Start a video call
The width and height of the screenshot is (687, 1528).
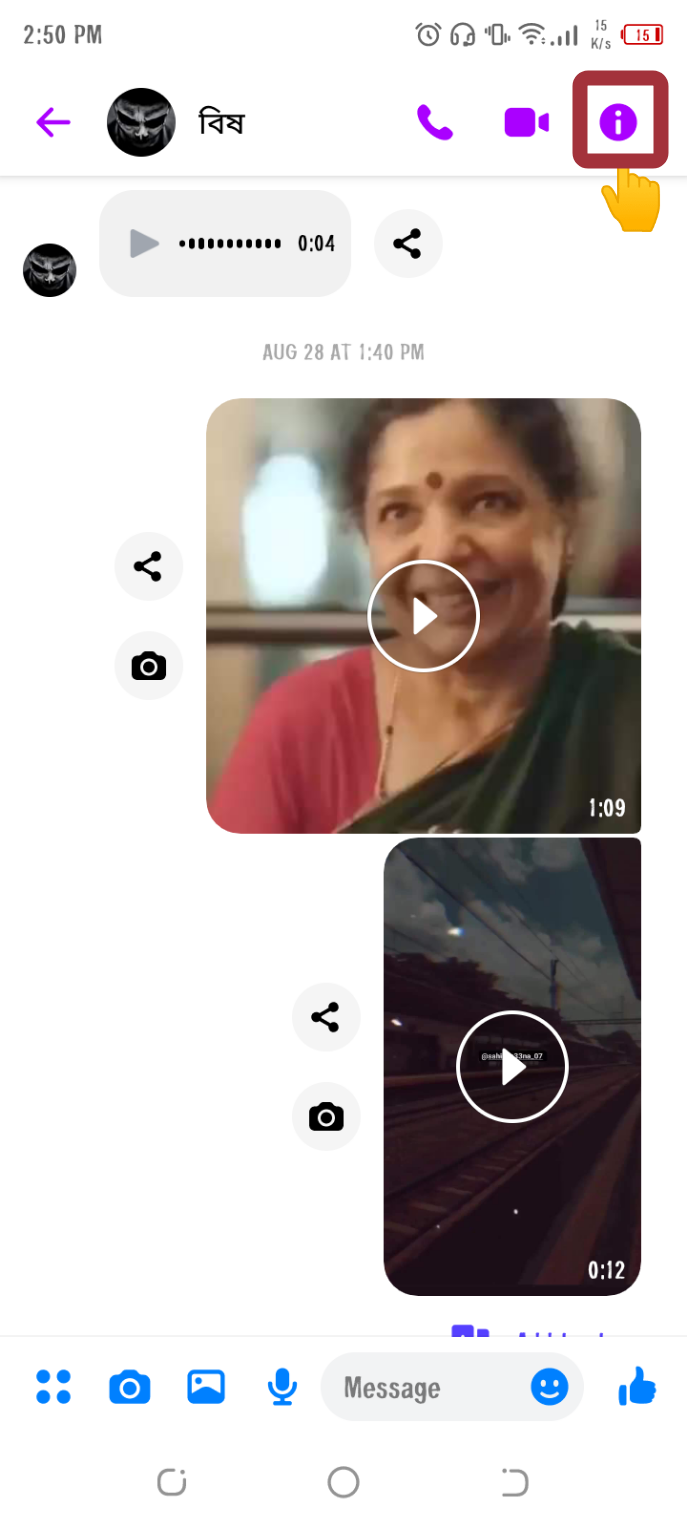click(526, 123)
